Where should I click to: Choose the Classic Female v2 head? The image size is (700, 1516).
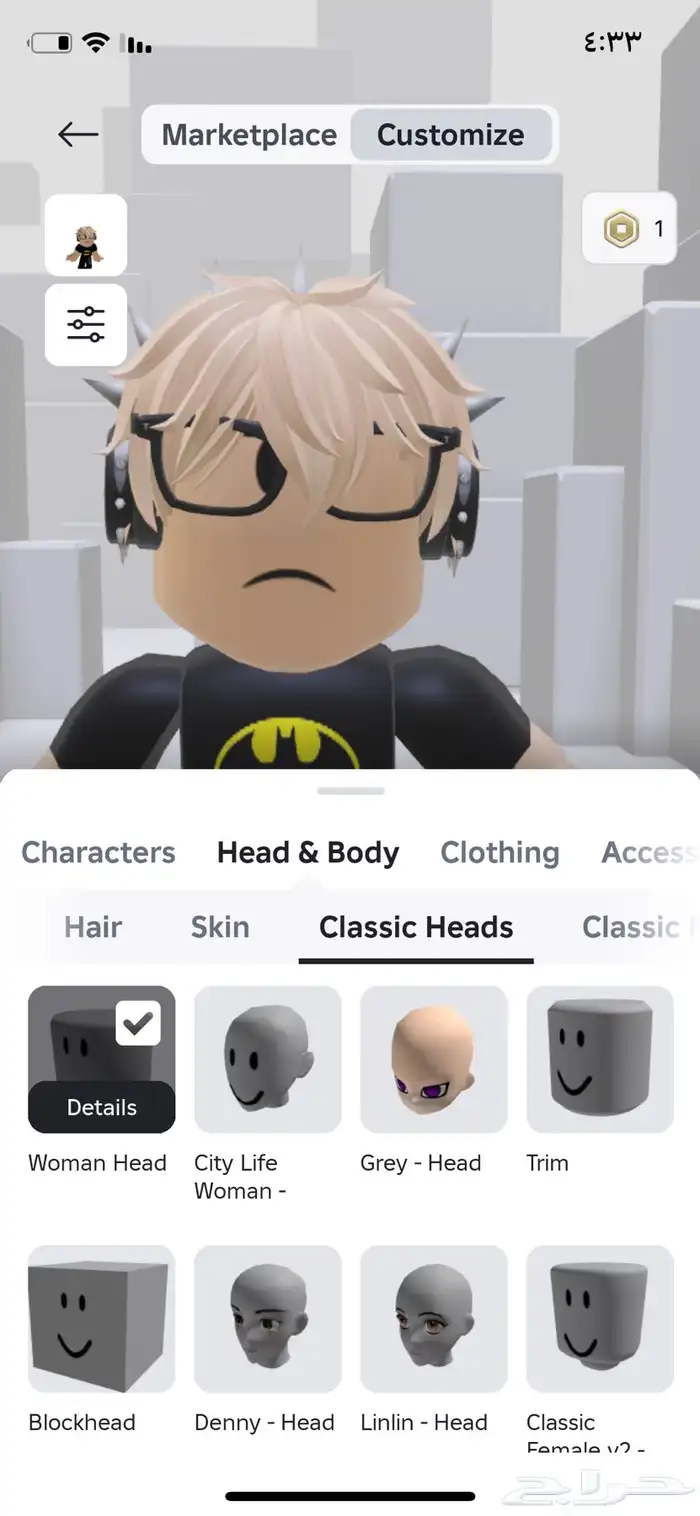coord(599,1318)
